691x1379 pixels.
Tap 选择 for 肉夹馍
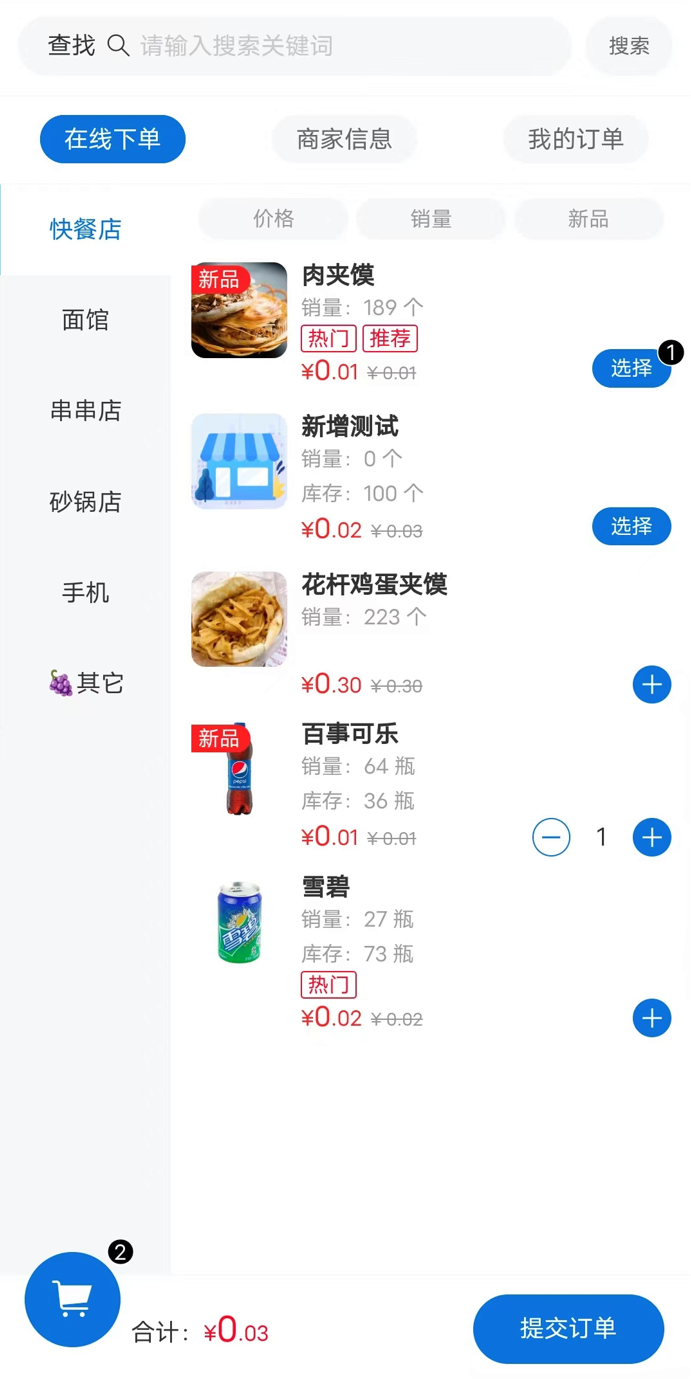[x=631, y=368]
